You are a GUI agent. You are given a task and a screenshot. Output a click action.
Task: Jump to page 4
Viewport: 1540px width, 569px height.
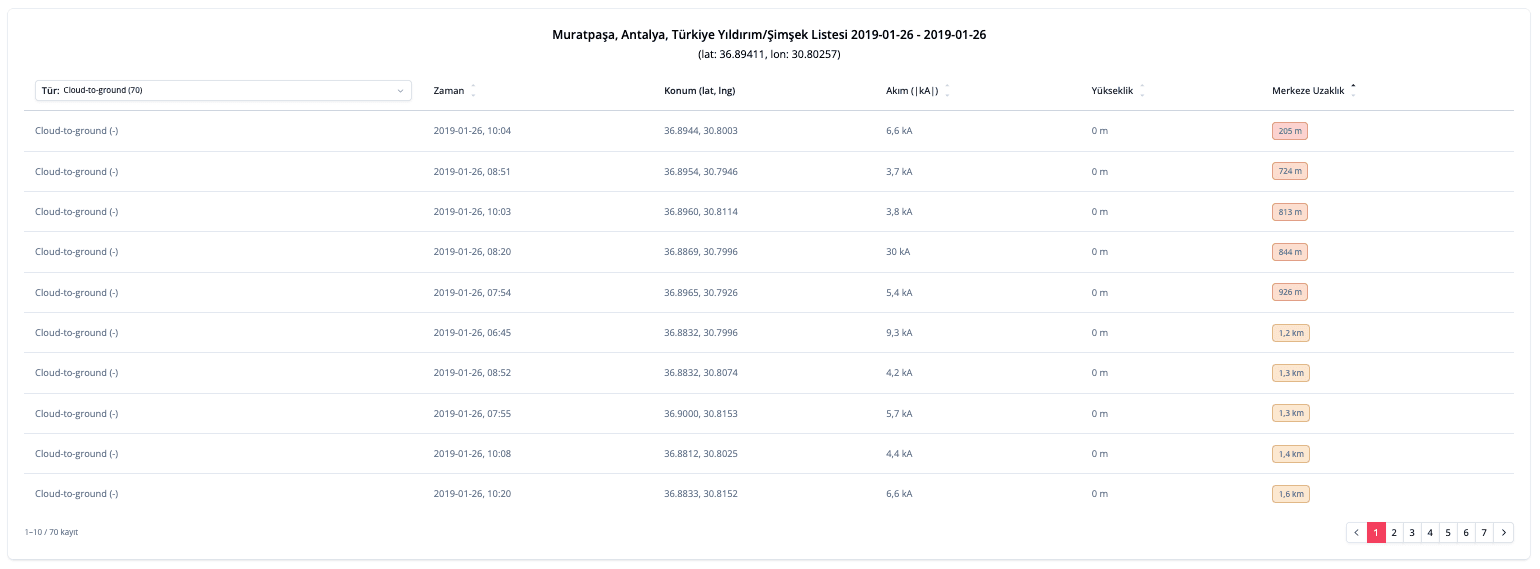tap(1430, 533)
